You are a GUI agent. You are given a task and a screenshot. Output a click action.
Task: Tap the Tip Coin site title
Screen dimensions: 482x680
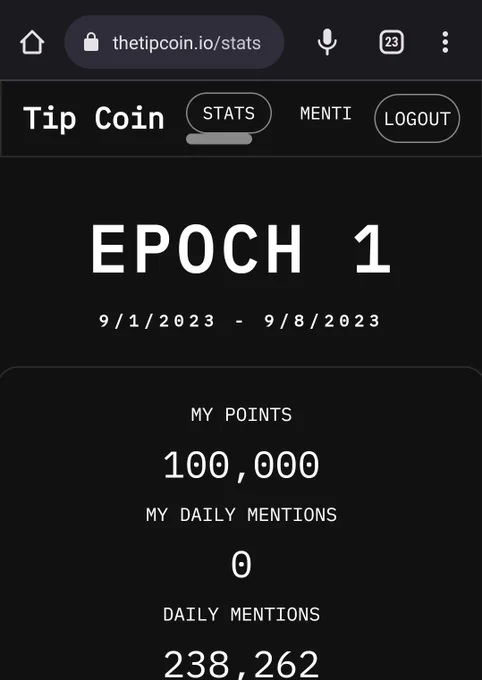[x=94, y=118]
